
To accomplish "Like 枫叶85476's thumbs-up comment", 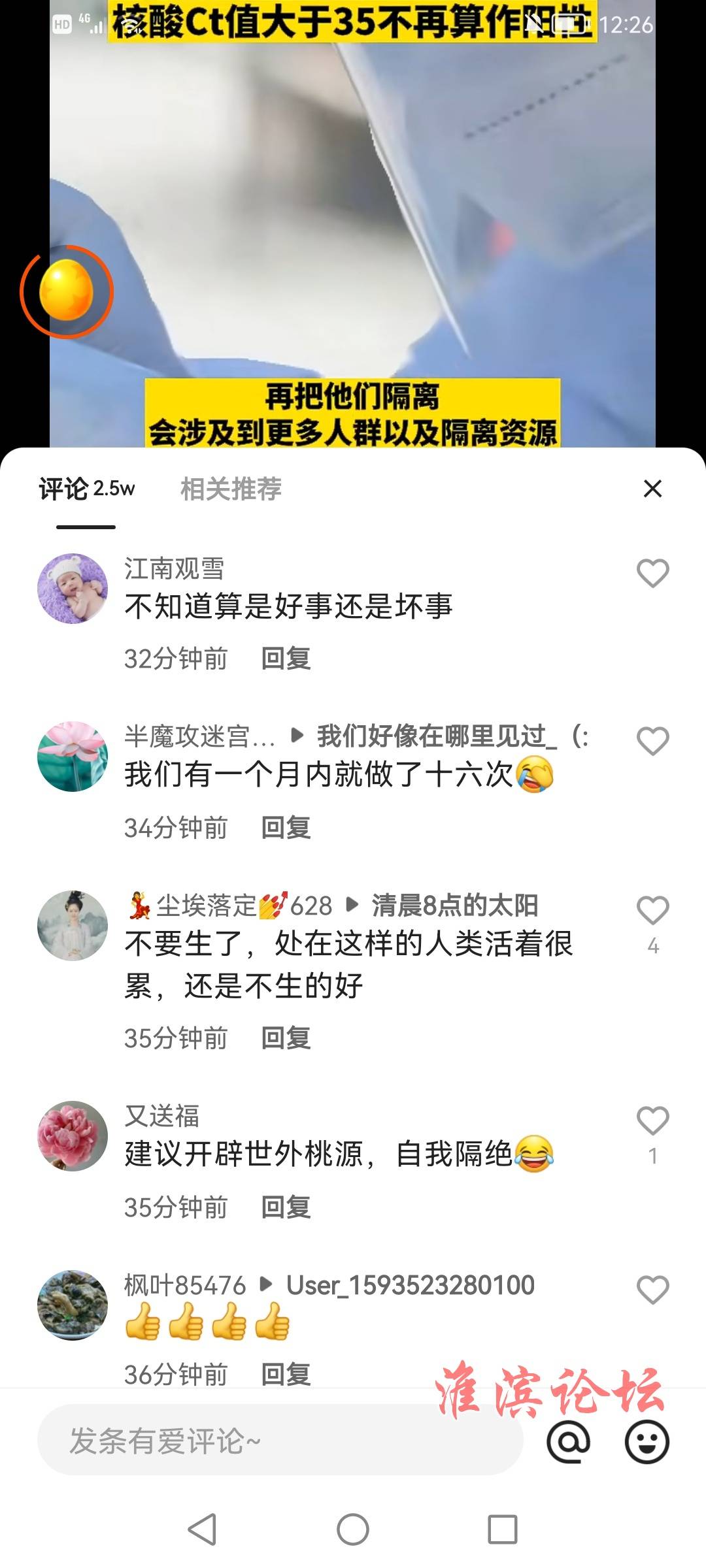I will [652, 1290].
